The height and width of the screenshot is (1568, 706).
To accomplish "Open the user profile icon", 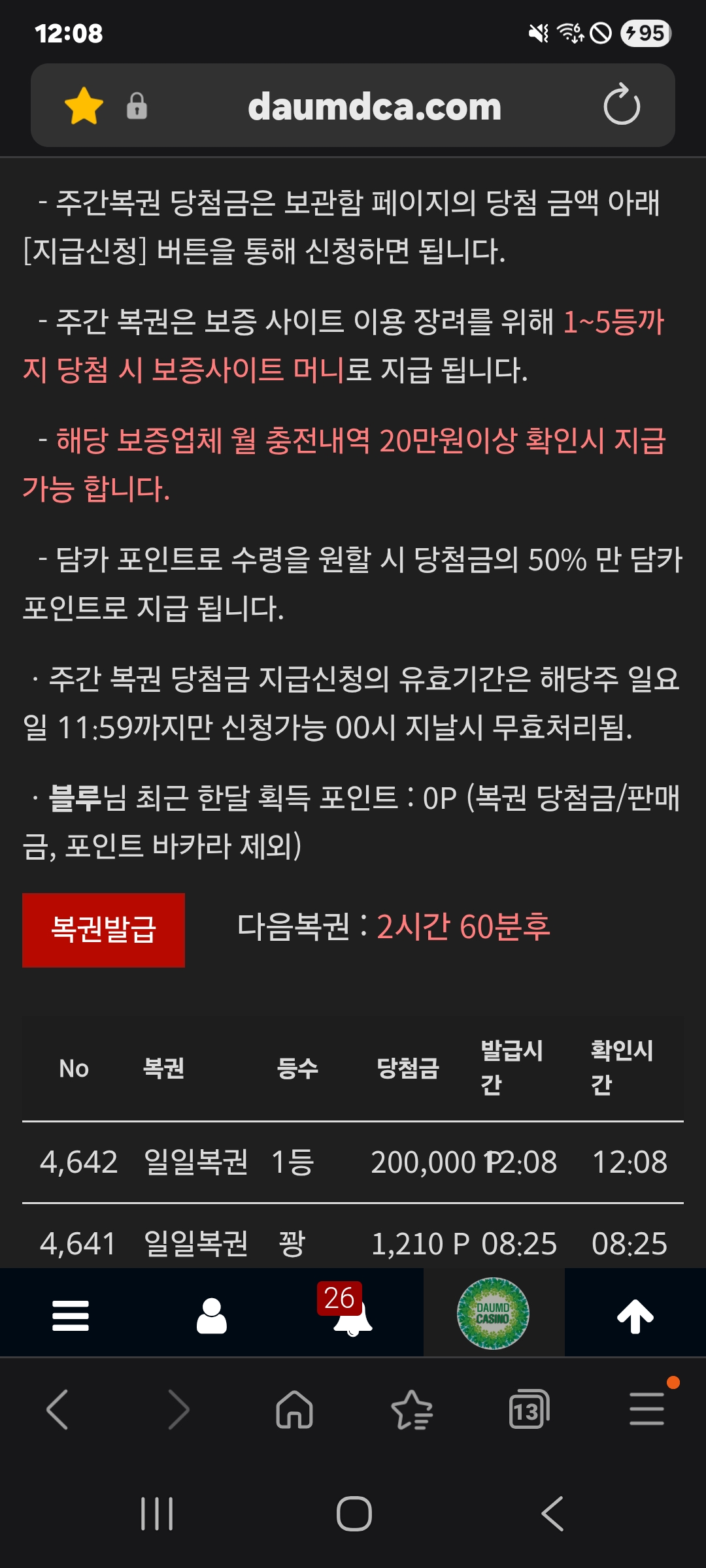I will click(x=212, y=1315).
